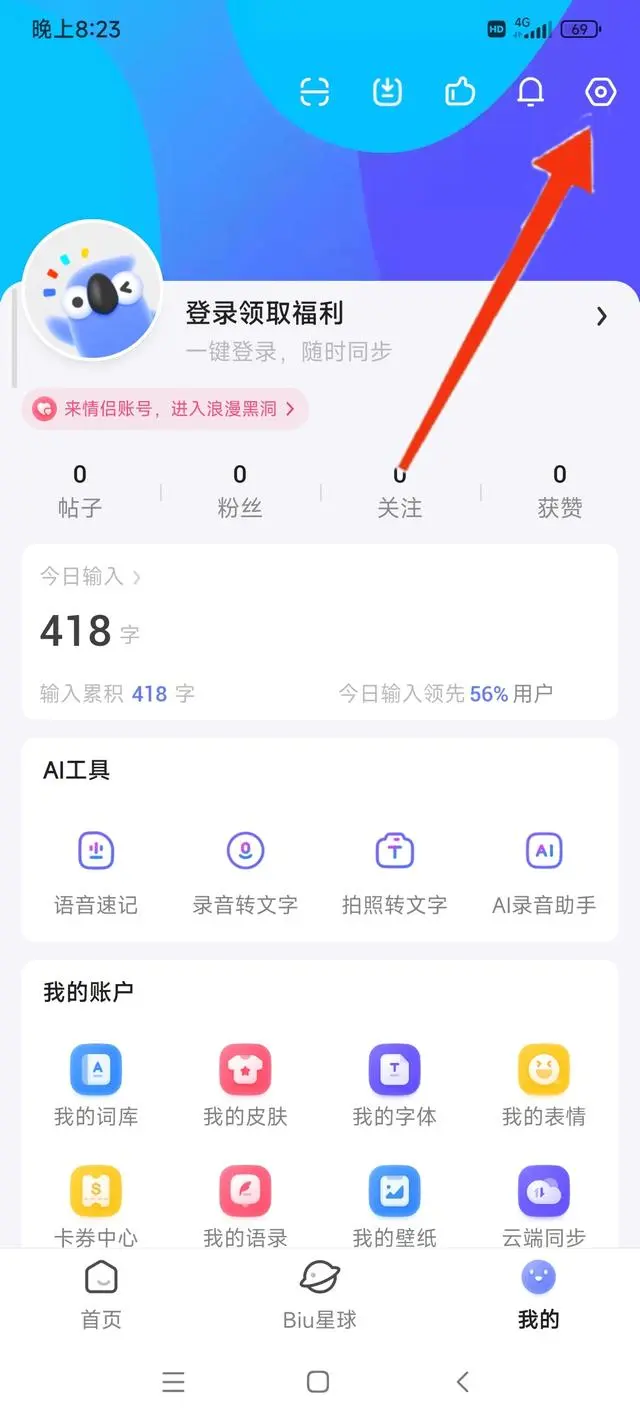Open the settings gear icon

[x=599, y=93]
